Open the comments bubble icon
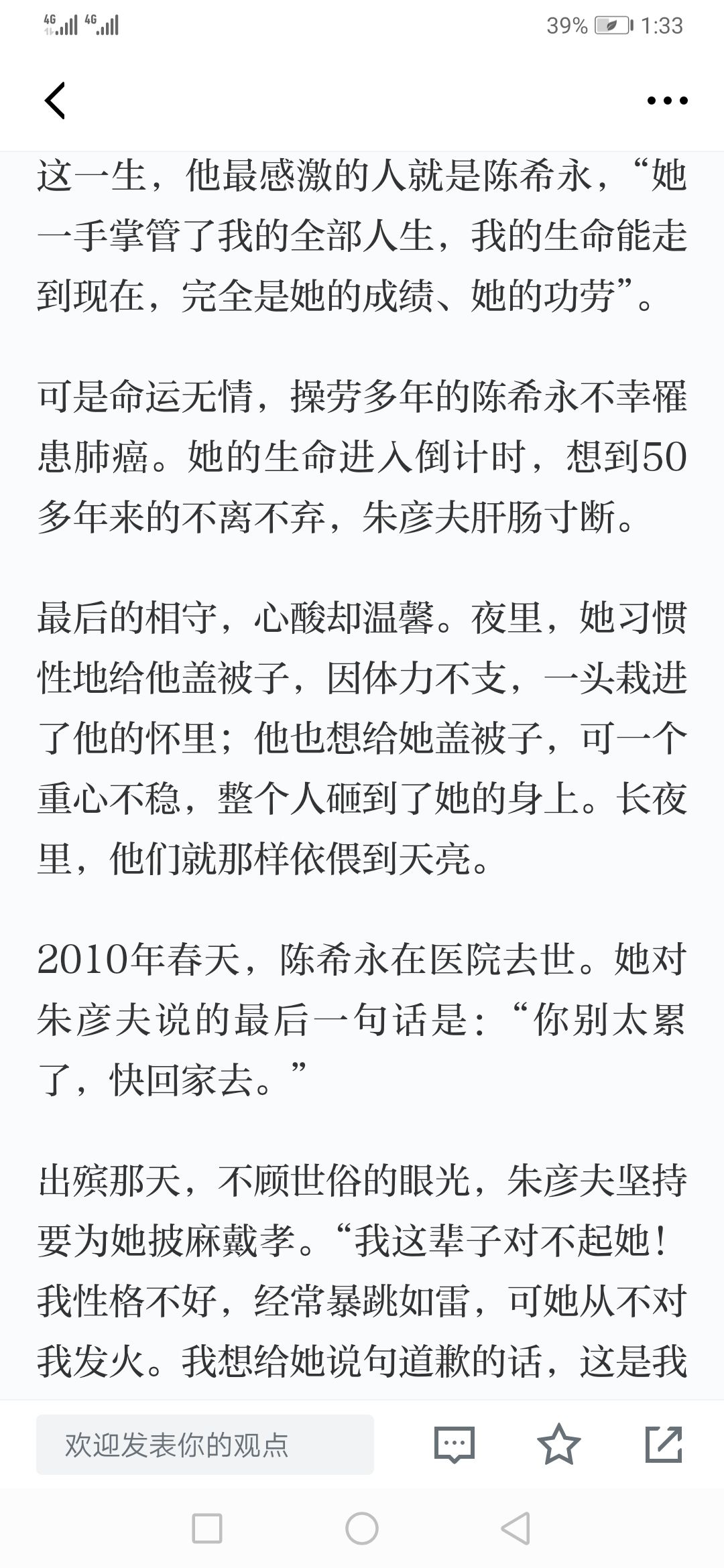The image size is (724, 1568). 455,1444
